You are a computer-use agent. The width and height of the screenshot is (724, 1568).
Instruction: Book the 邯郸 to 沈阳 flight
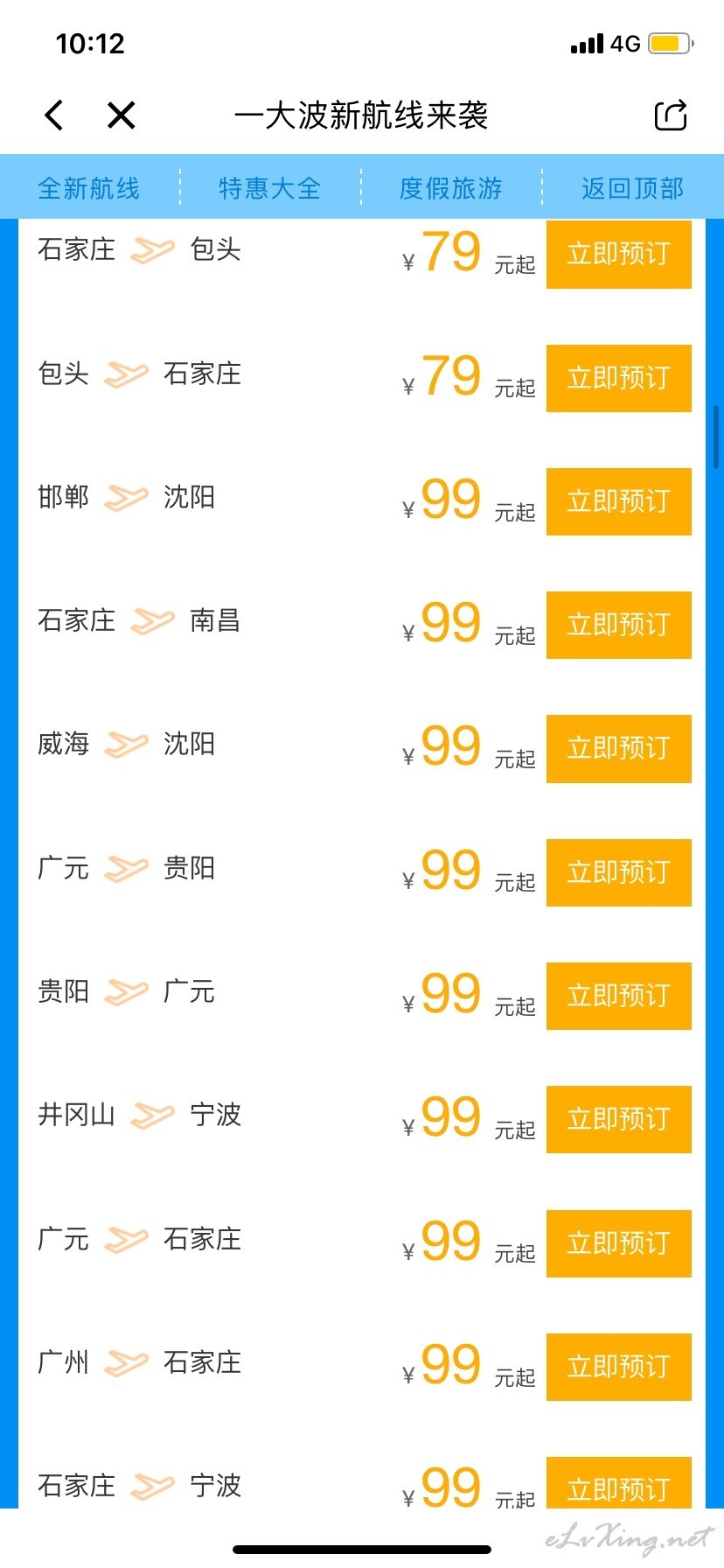click(619, 501)
